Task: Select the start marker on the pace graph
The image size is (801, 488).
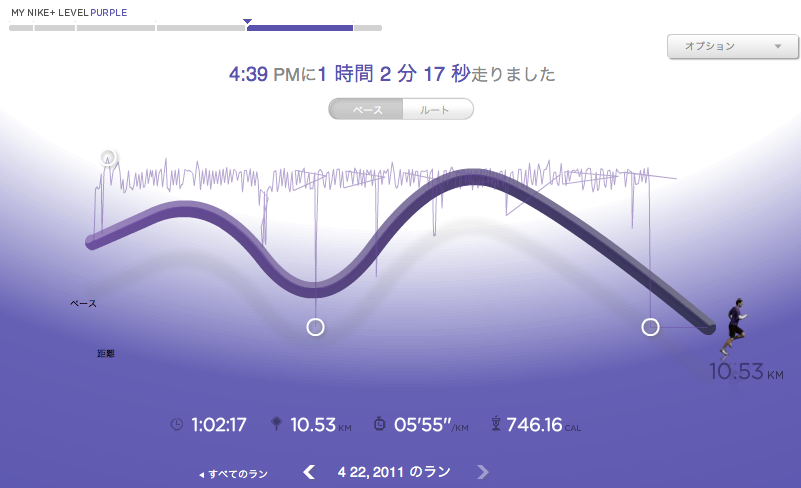Action: click(x=108, y=158)
